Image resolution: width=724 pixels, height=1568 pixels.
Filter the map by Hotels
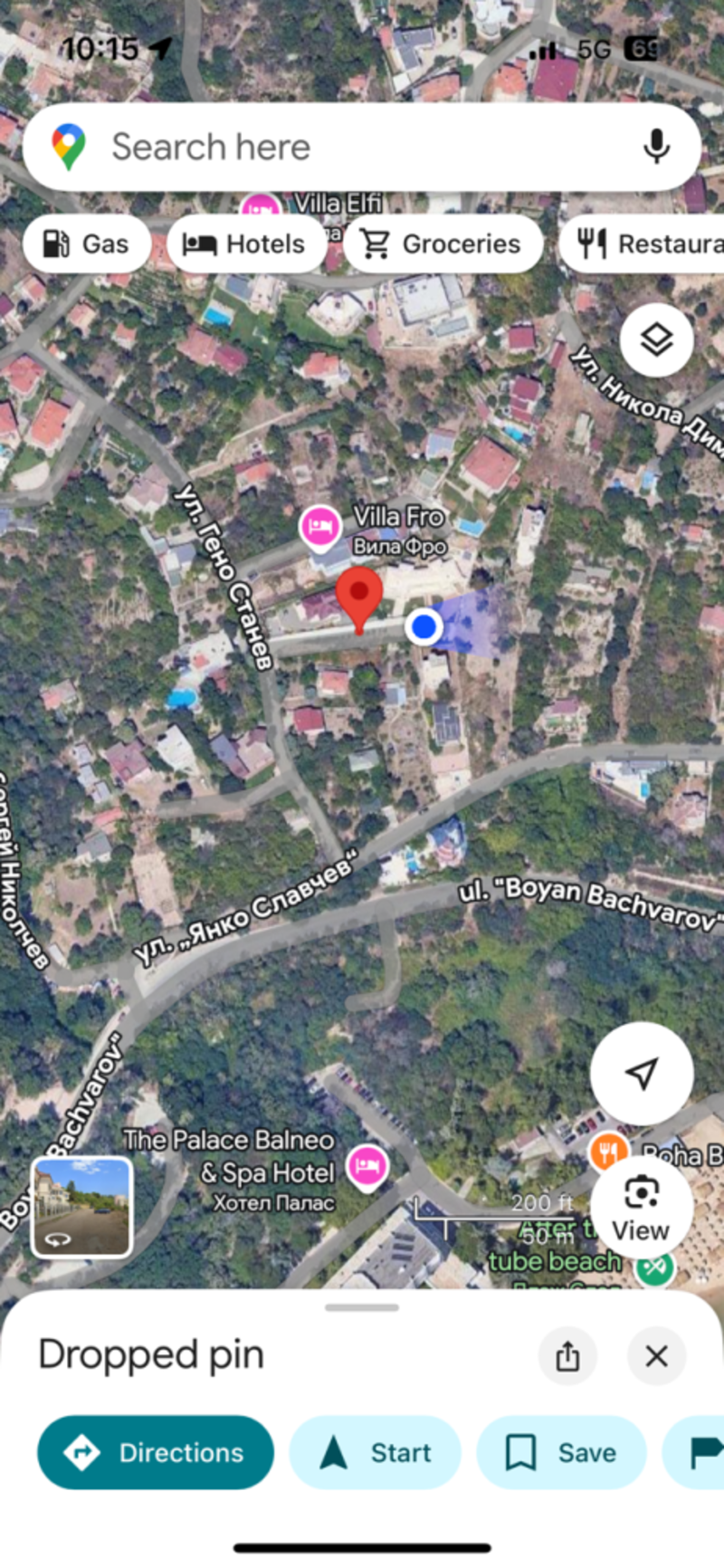246,244
